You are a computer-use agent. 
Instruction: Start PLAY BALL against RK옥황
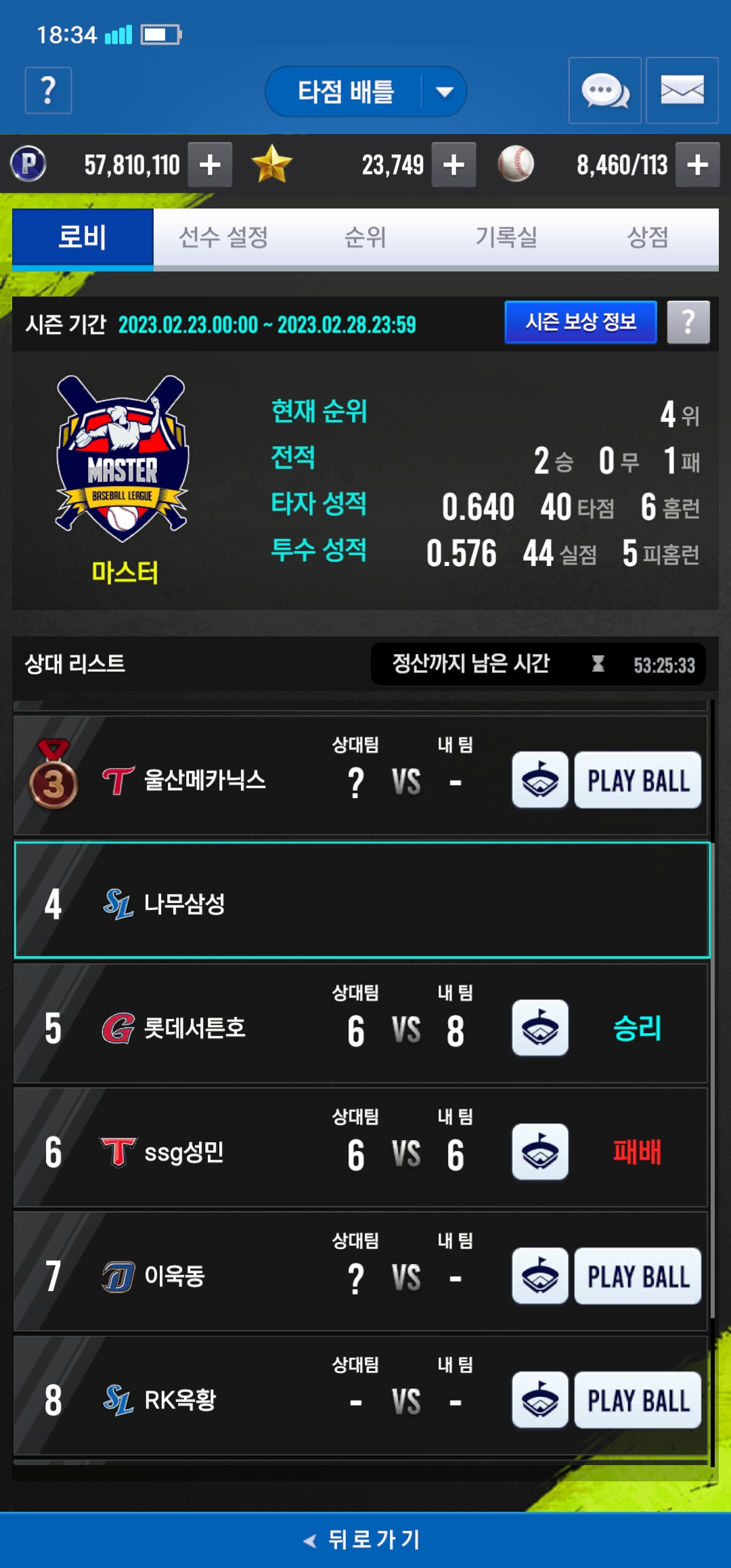(638, 1400)
